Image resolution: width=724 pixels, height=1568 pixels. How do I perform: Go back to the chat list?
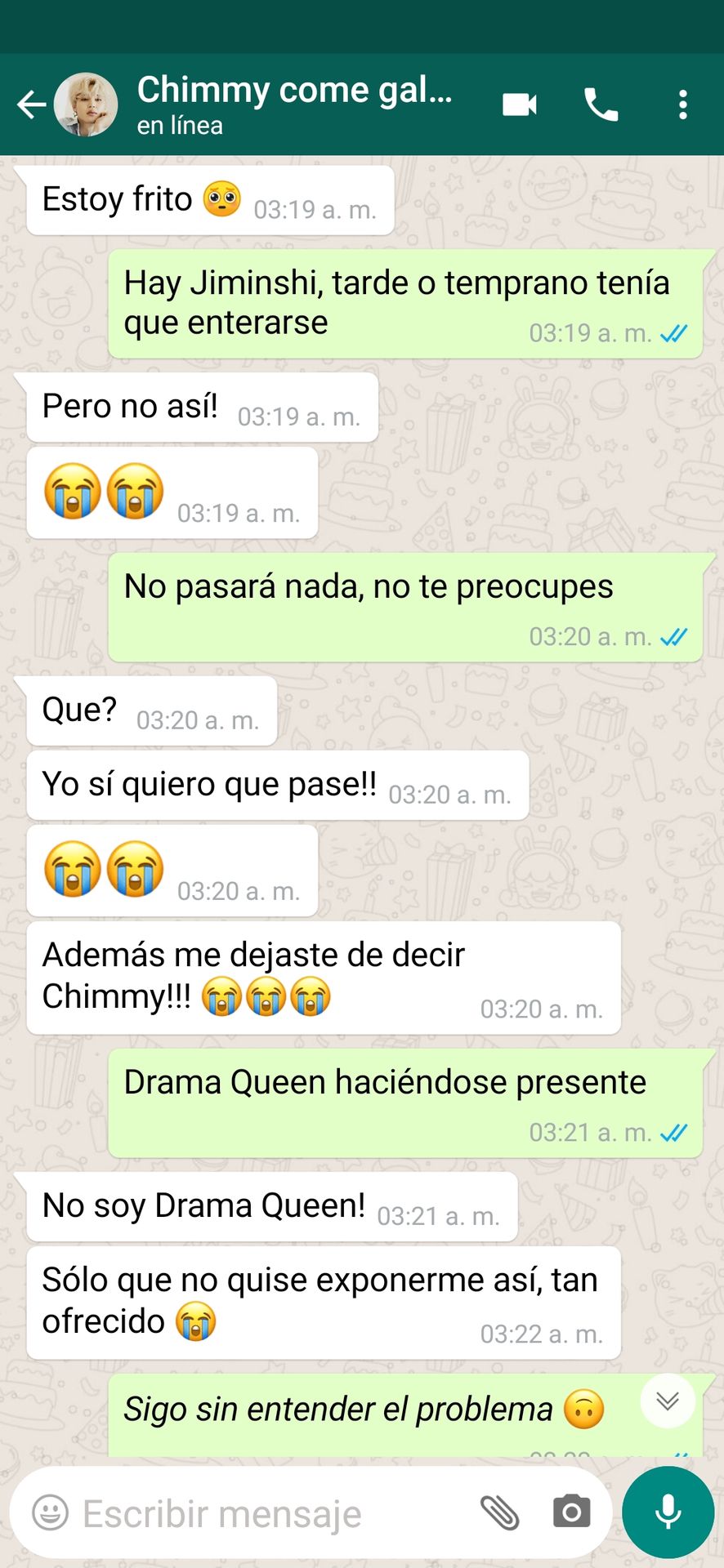click(x=31, y=105)
